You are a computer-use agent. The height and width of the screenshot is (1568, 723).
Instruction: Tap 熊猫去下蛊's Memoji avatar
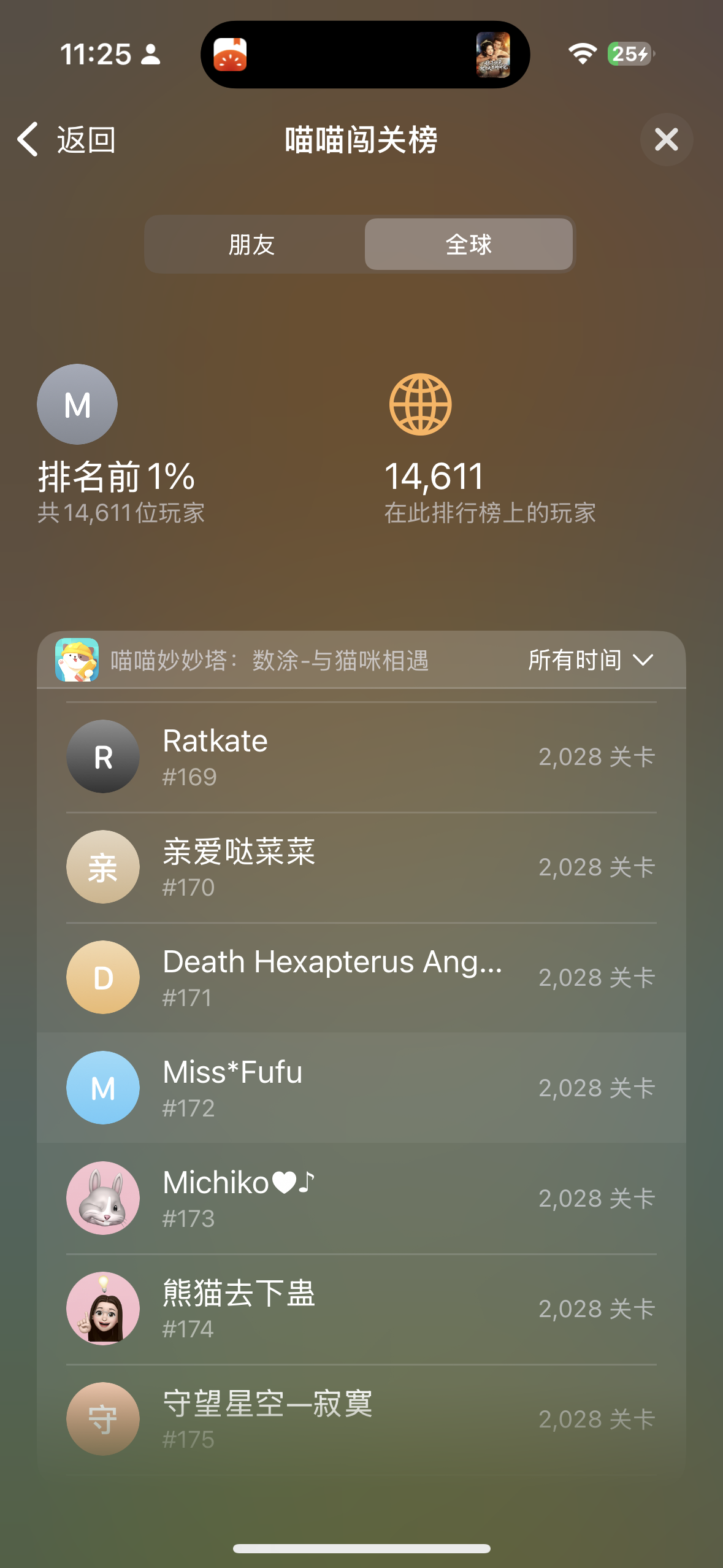click(102, 1308)
